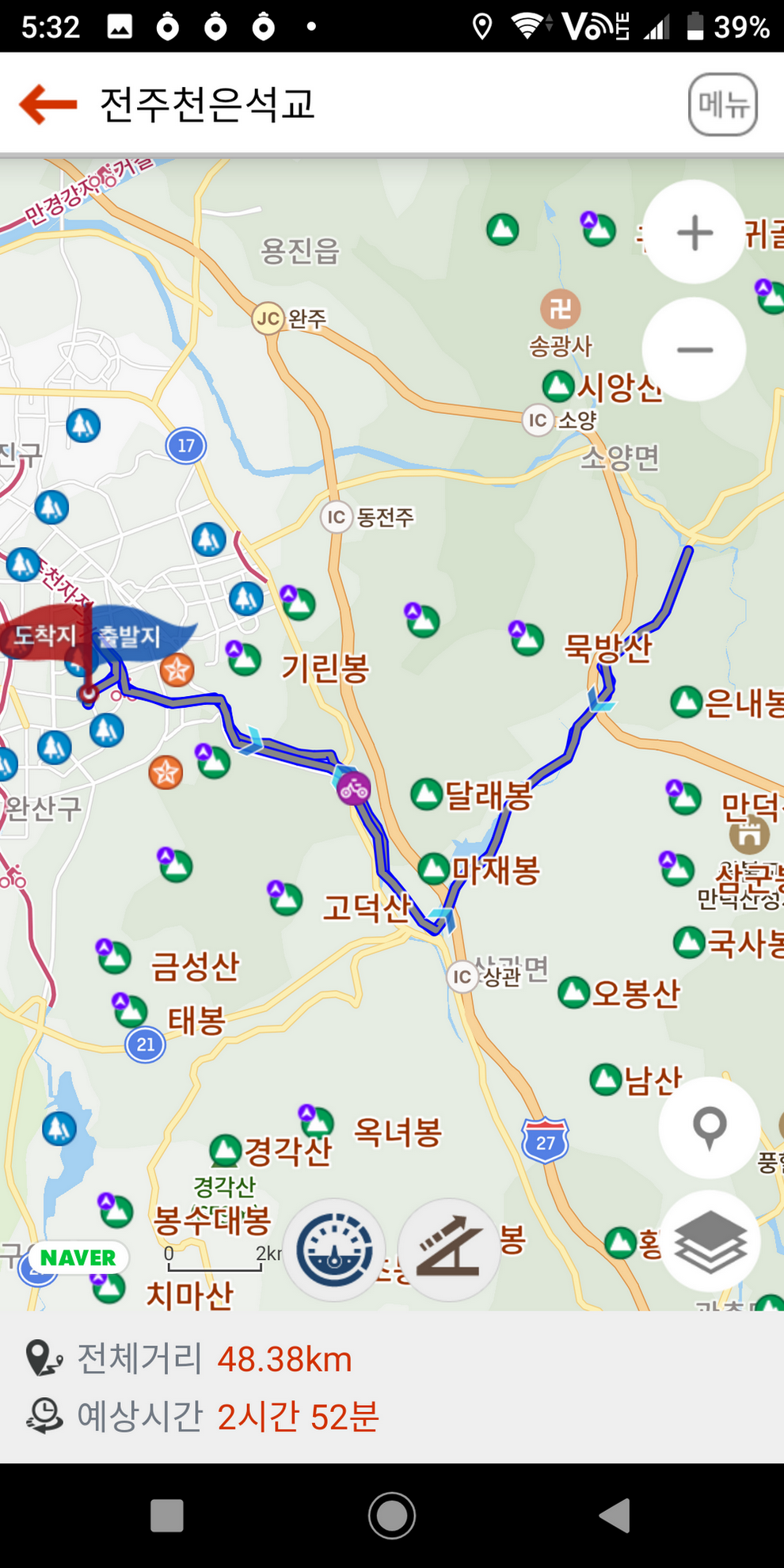Image resolution: width=784 pixels, height=1568 pixels.
Task: Open the speedometer gauge button
Action: (334, 1250)
